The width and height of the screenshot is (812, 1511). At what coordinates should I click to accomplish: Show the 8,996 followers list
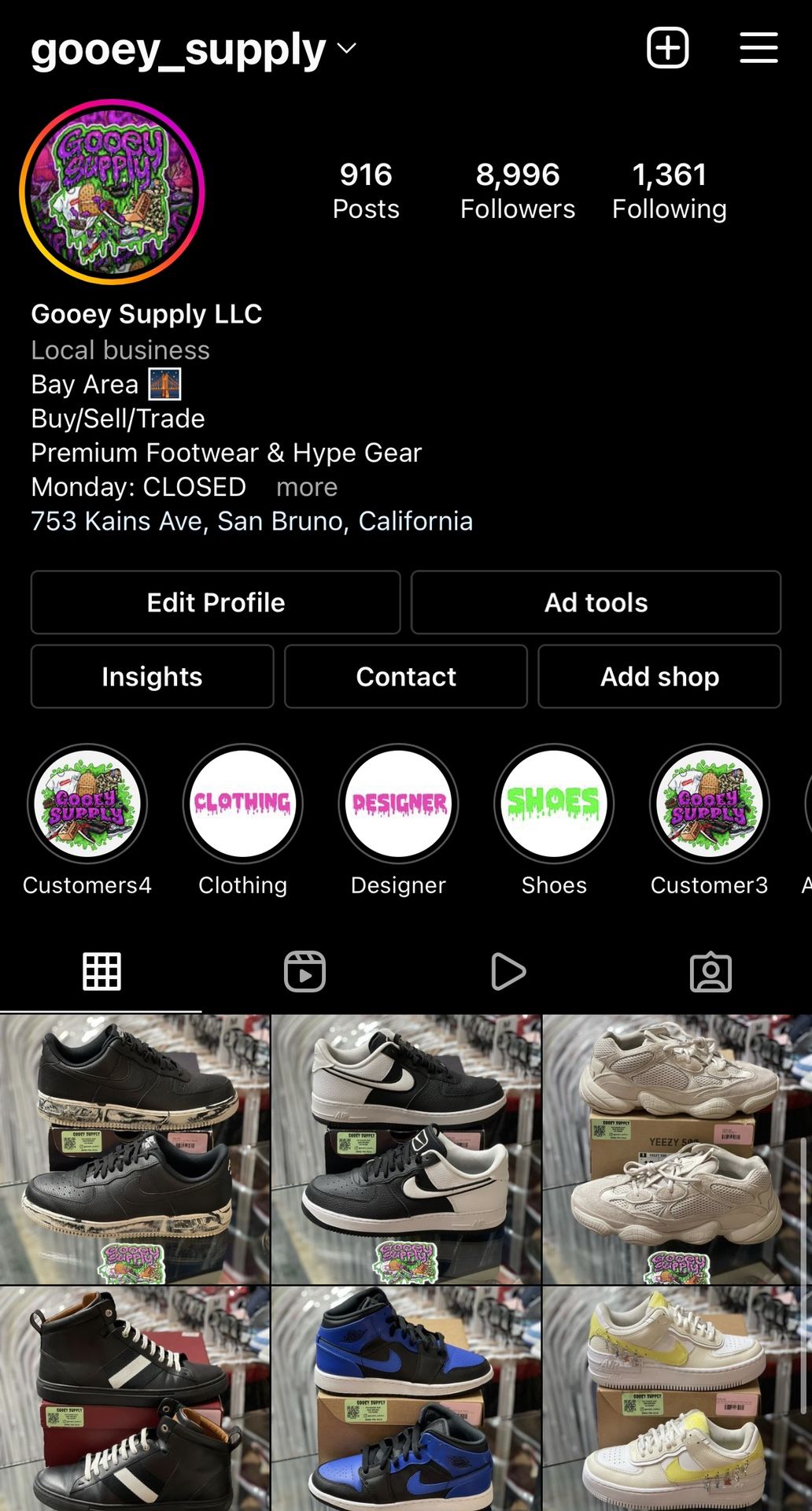click(517, 190)
